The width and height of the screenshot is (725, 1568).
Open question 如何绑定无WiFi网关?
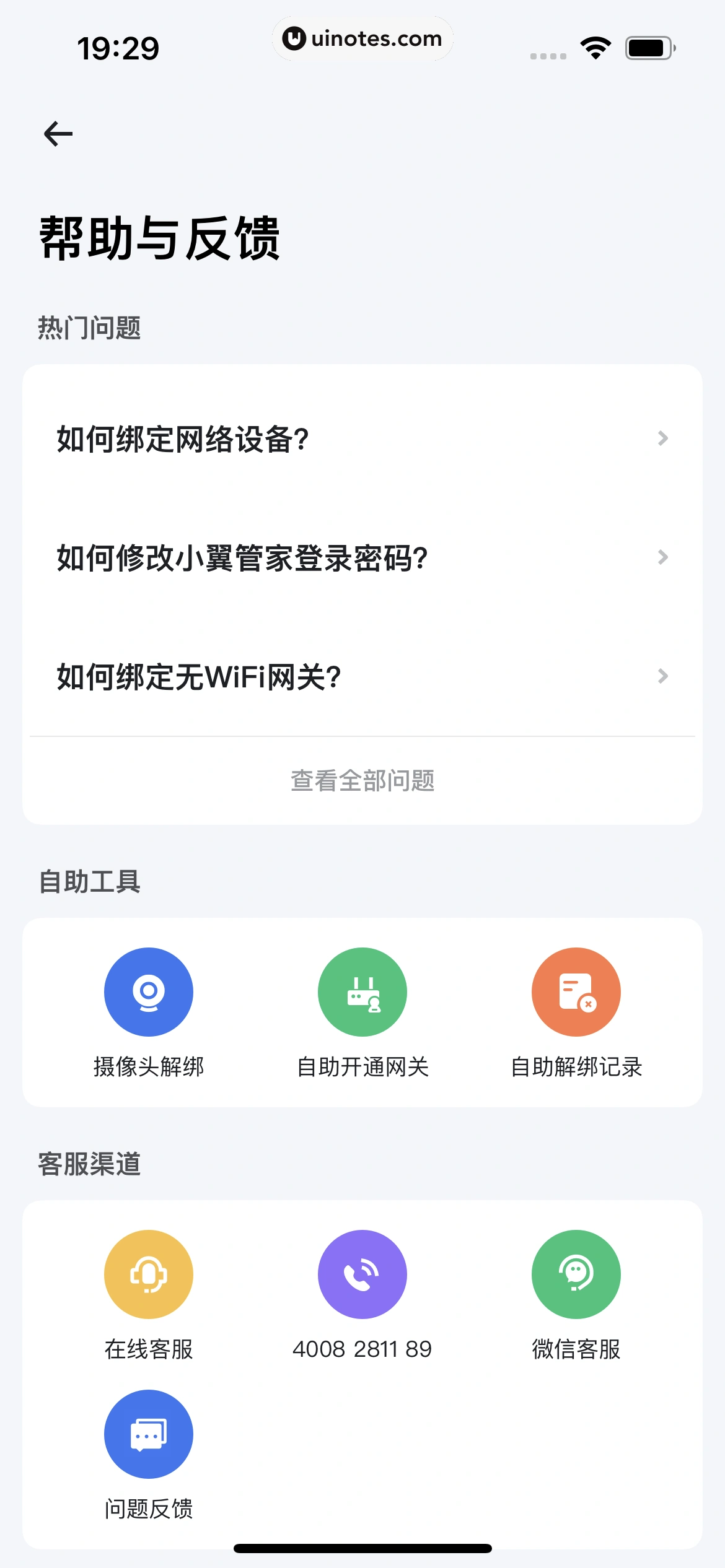pyautogui.click(x=362, y=676)
